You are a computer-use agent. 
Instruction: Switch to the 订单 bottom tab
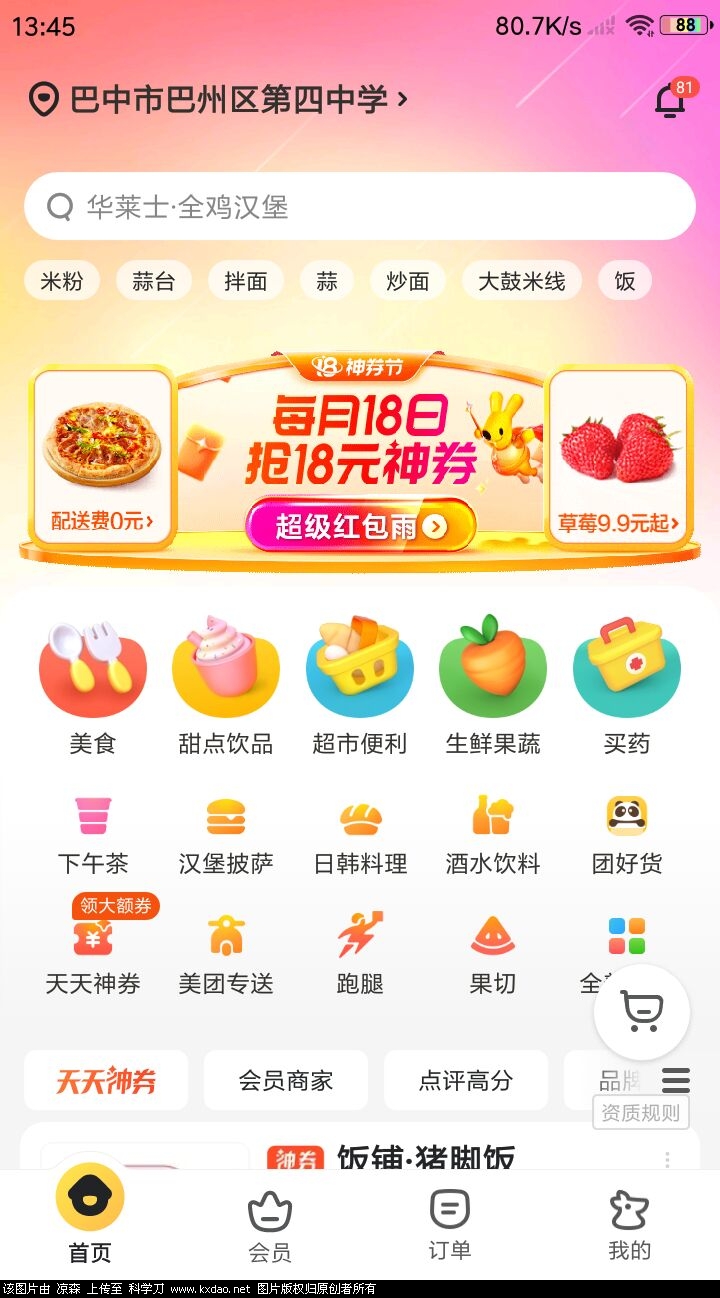(449, 1226)
